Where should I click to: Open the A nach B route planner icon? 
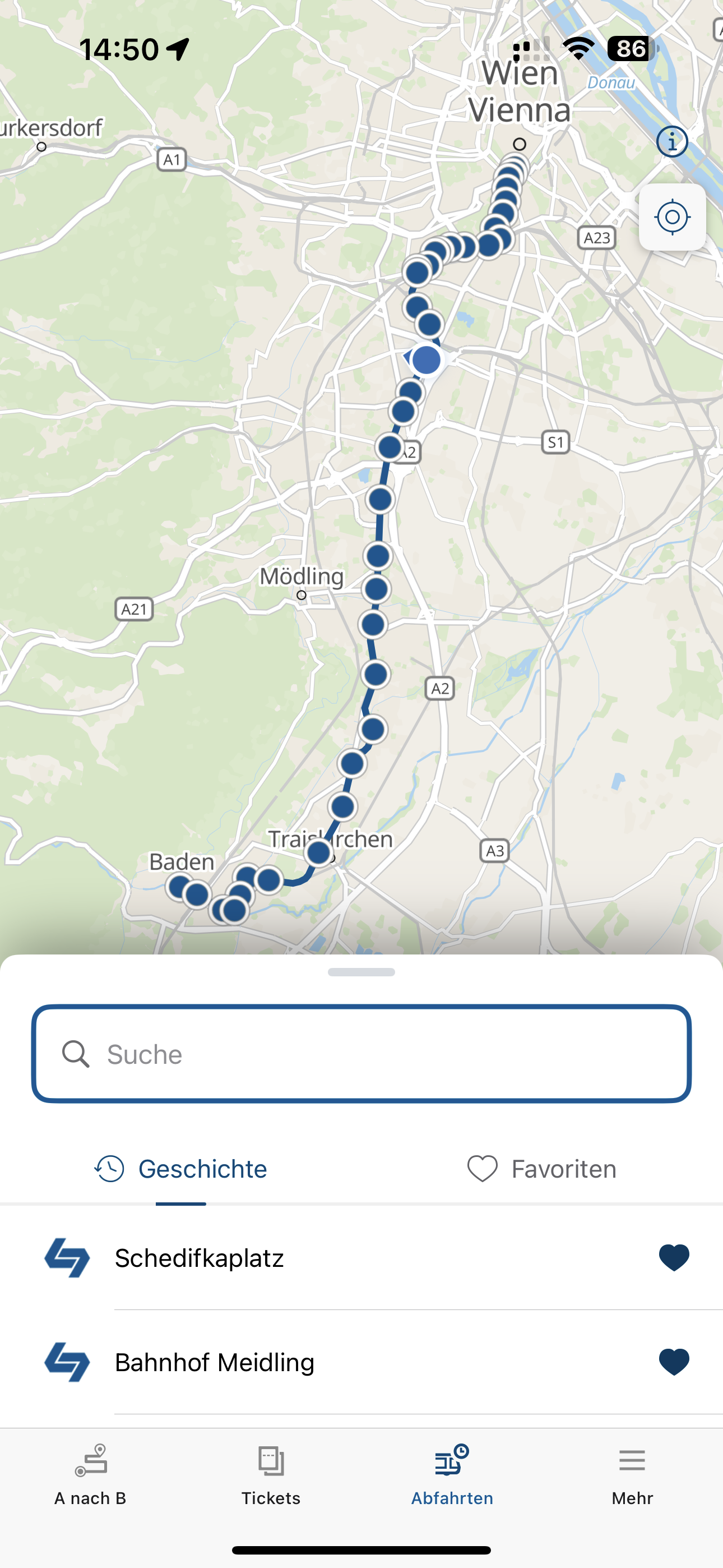(90, 1460)
